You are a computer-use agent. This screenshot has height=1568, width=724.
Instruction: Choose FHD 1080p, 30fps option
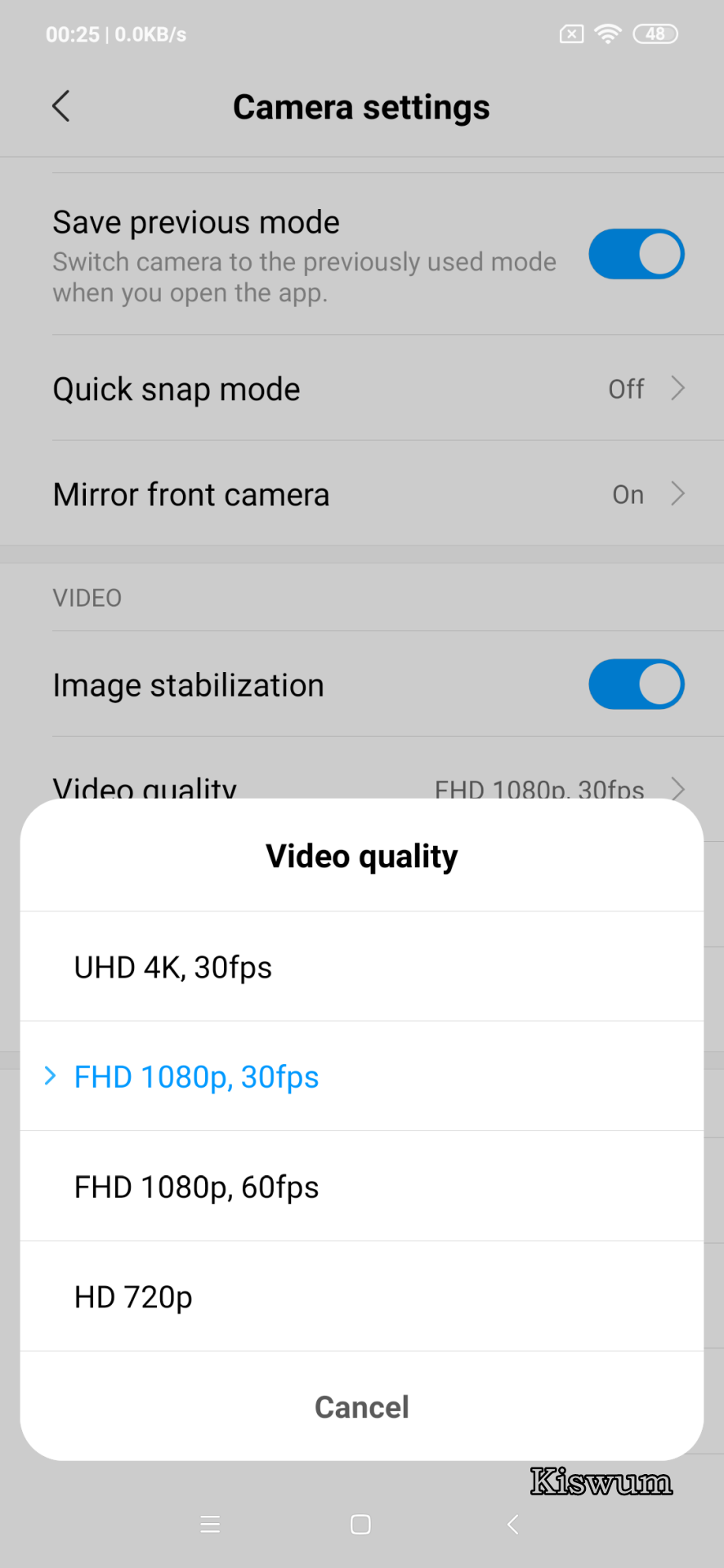click(362, 1076)
